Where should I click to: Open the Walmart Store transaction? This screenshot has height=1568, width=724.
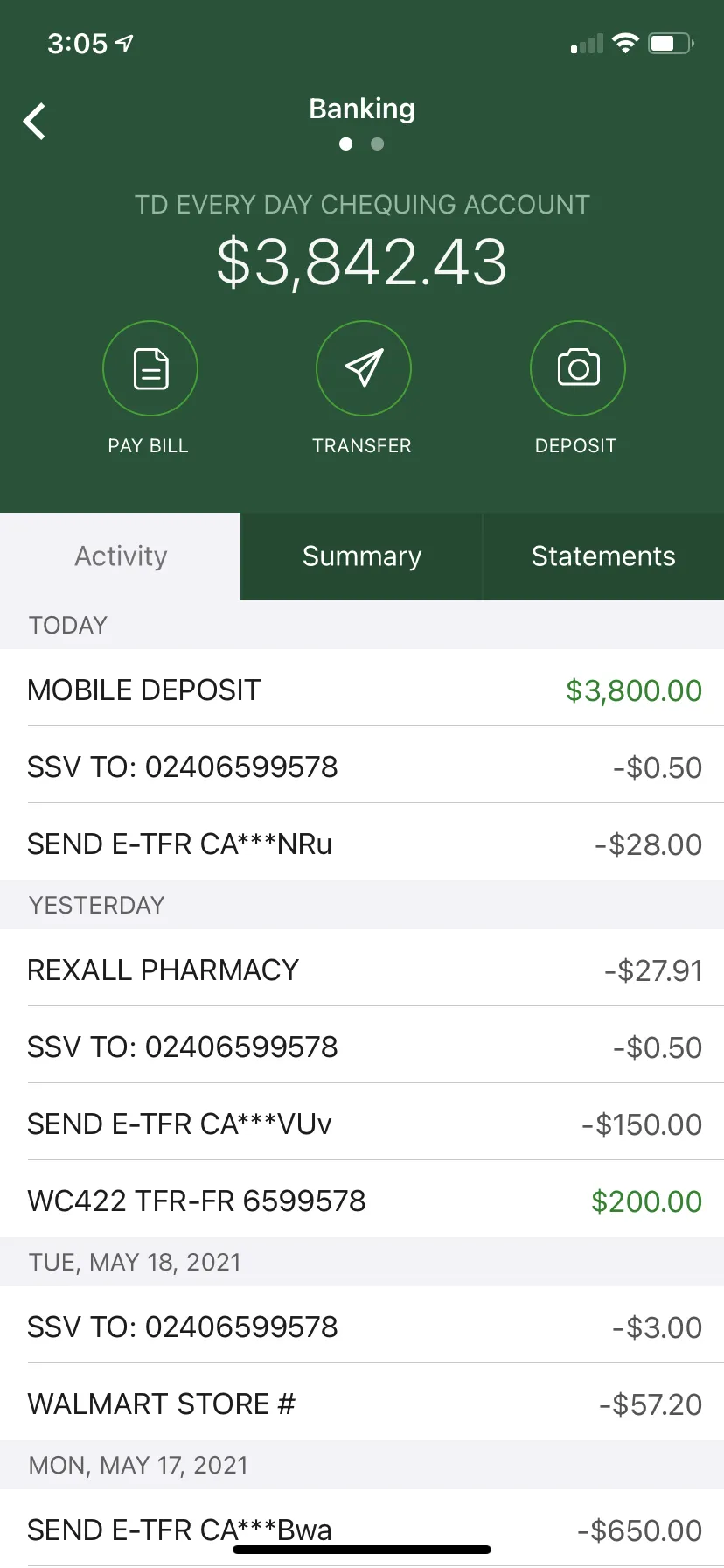tap(362, 1403)
